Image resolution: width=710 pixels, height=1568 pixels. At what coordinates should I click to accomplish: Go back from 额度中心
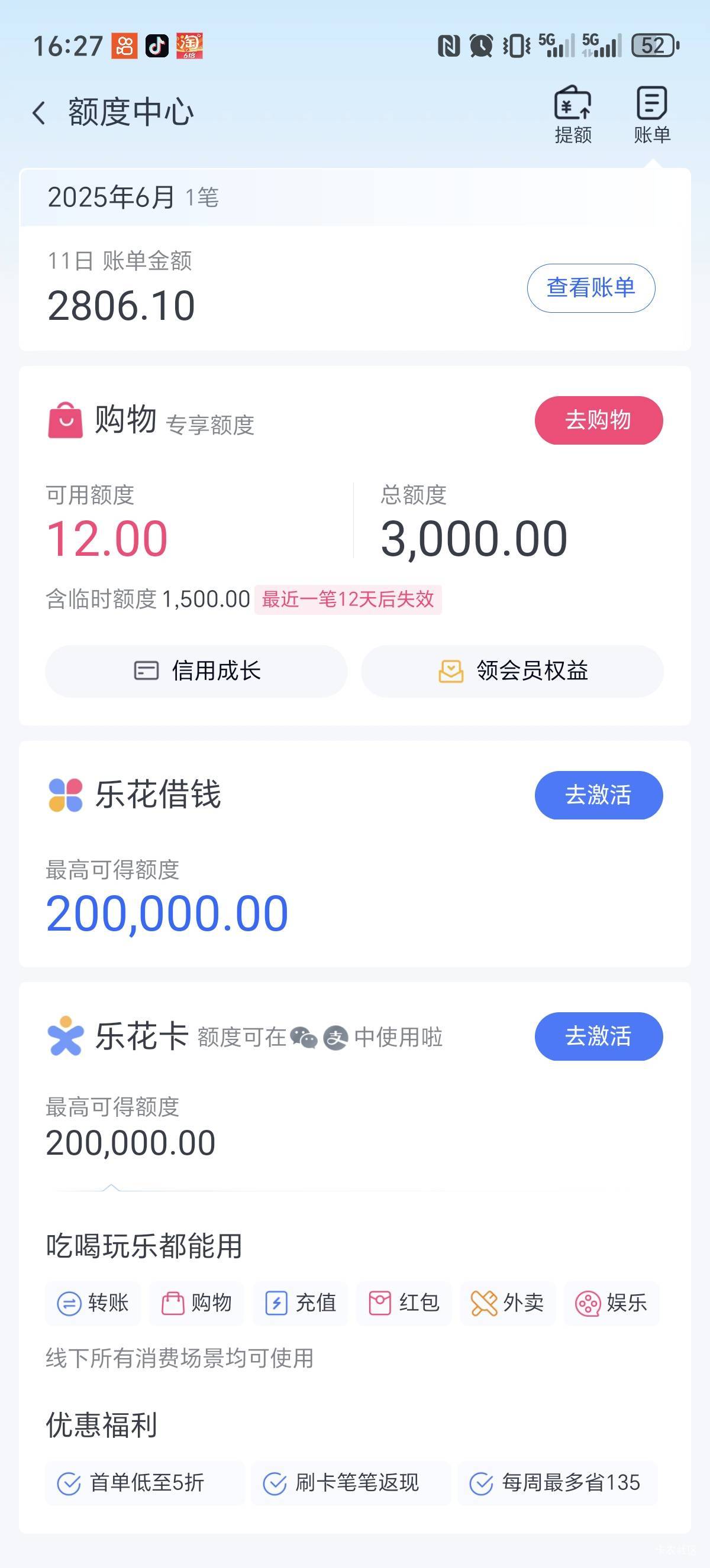[39, 113]
